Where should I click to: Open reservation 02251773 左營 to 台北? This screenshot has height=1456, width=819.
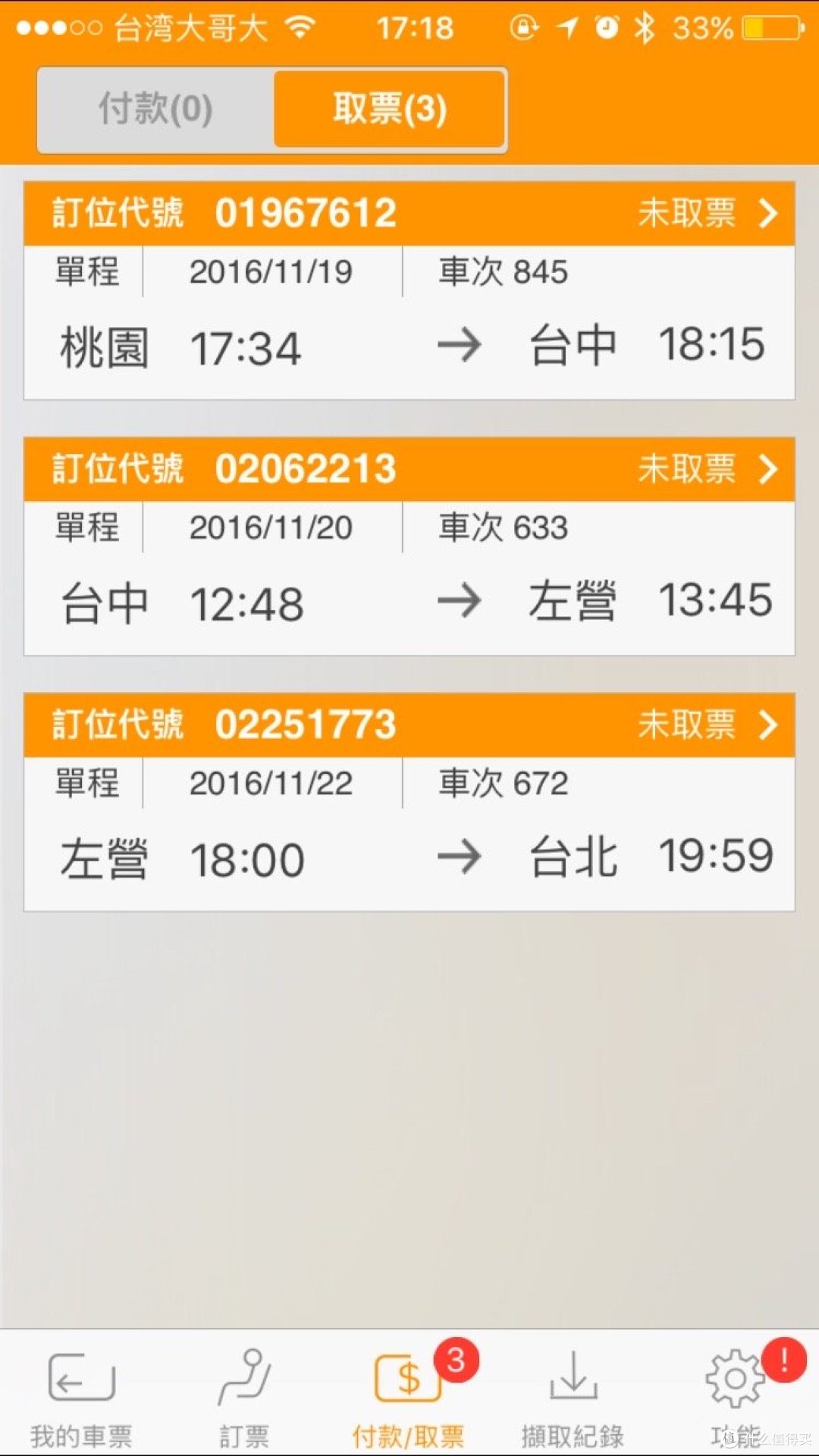[x=409, y=801]
